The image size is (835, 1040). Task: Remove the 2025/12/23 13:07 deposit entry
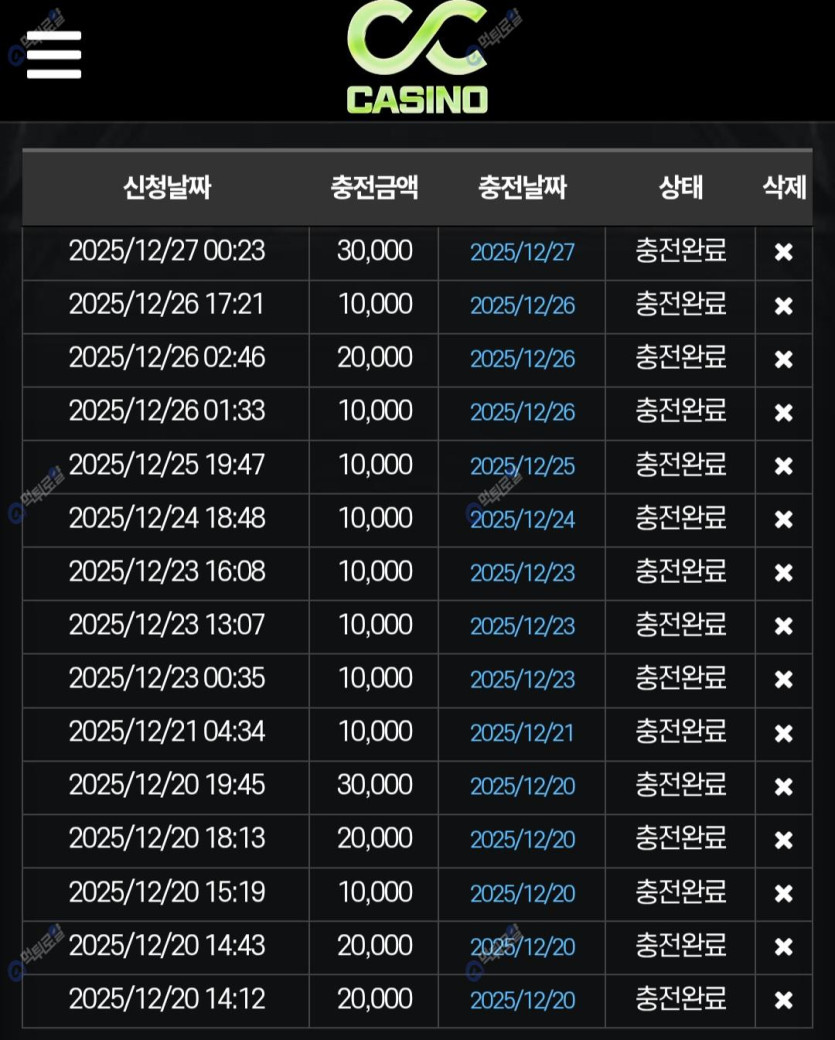pos(784,627)
